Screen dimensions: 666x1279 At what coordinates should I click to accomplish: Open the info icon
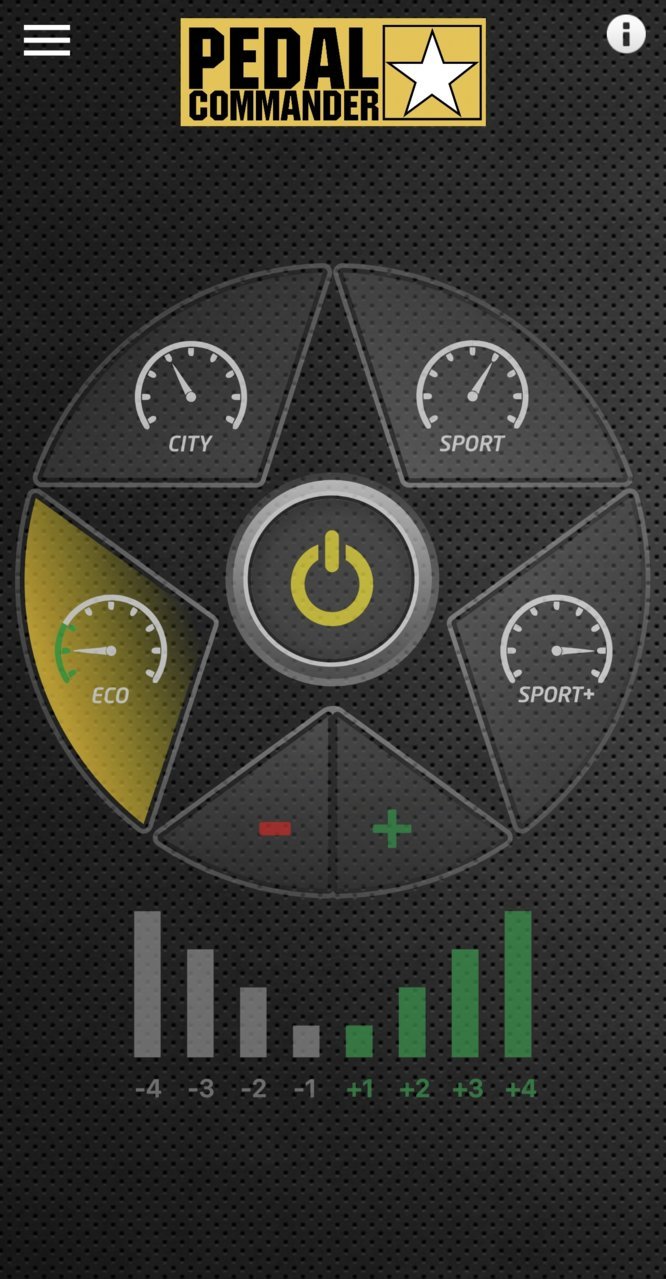click(x=626, y=35)
